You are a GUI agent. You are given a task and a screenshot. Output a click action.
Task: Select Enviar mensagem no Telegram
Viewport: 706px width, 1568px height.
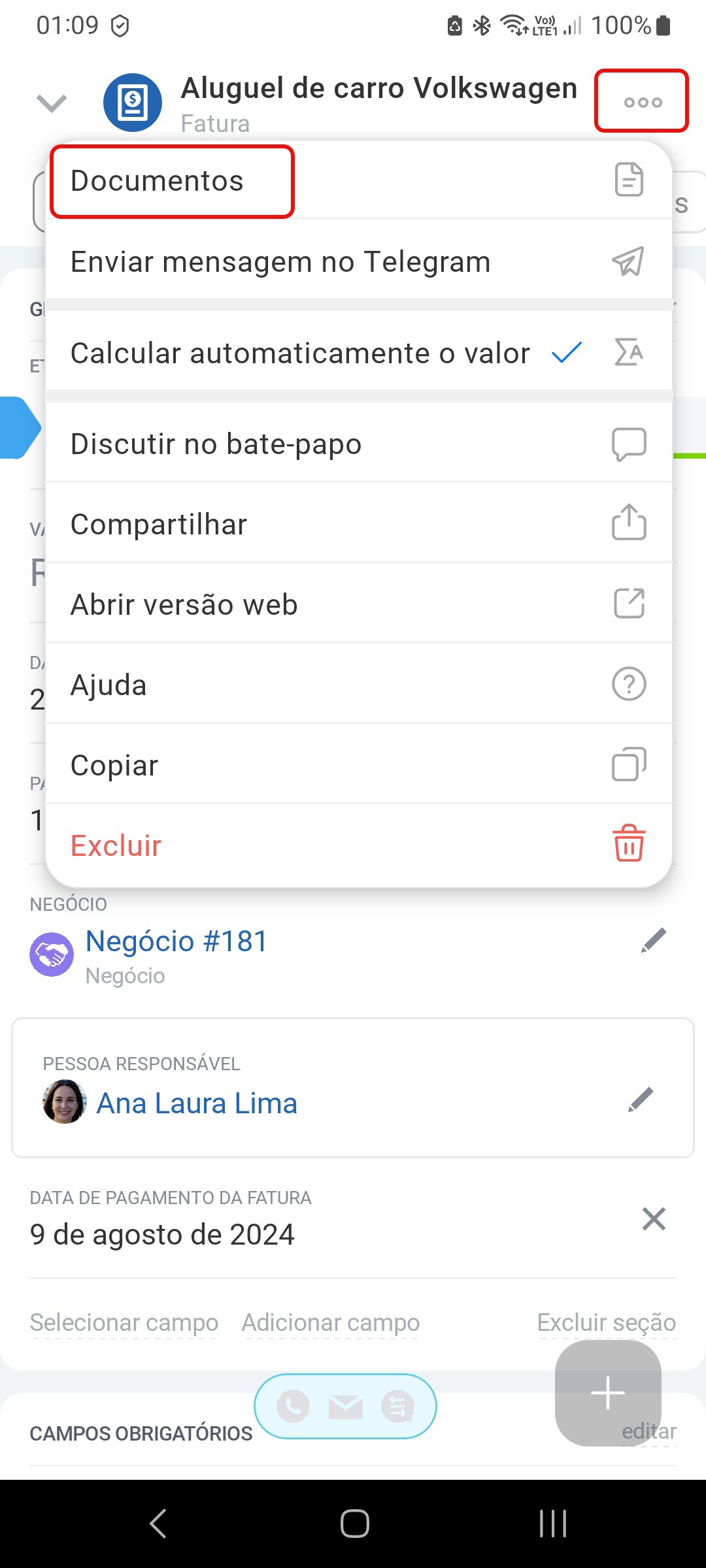click(358, 261)
